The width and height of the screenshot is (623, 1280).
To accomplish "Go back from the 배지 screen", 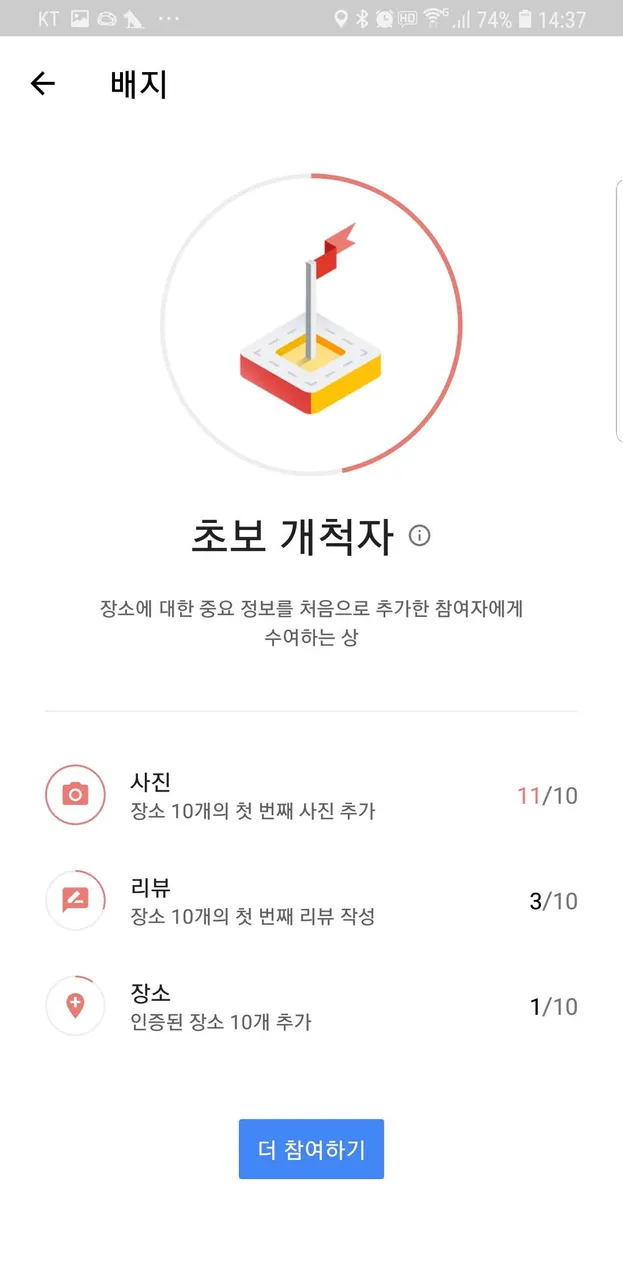I will [43, 84].
